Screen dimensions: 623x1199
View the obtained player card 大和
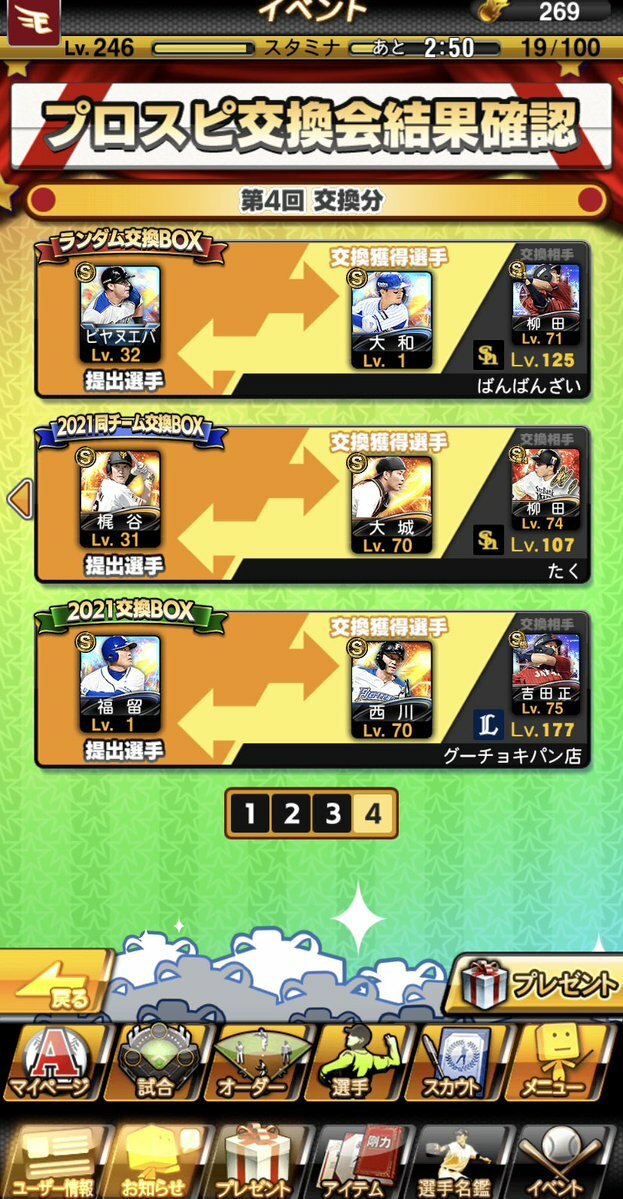[391, 320]
